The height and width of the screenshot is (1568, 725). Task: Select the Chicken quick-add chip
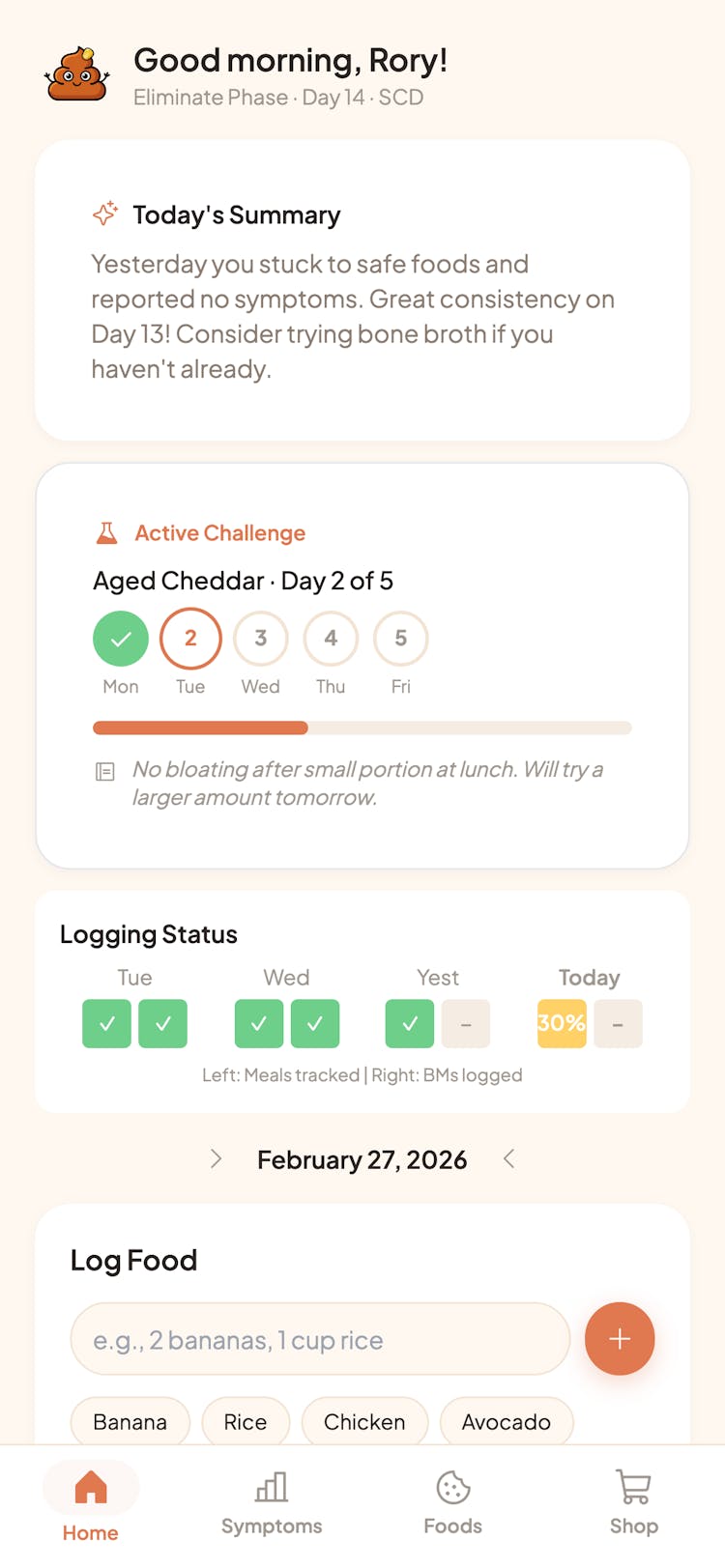tap(364, 1421)
